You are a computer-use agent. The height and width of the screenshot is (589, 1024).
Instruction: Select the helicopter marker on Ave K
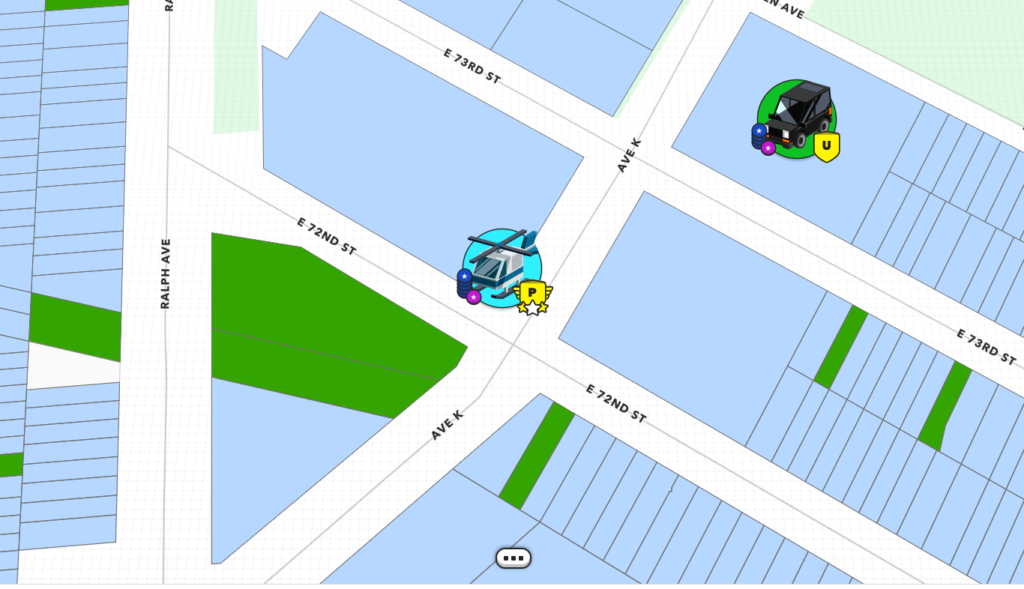click(503, 268)
